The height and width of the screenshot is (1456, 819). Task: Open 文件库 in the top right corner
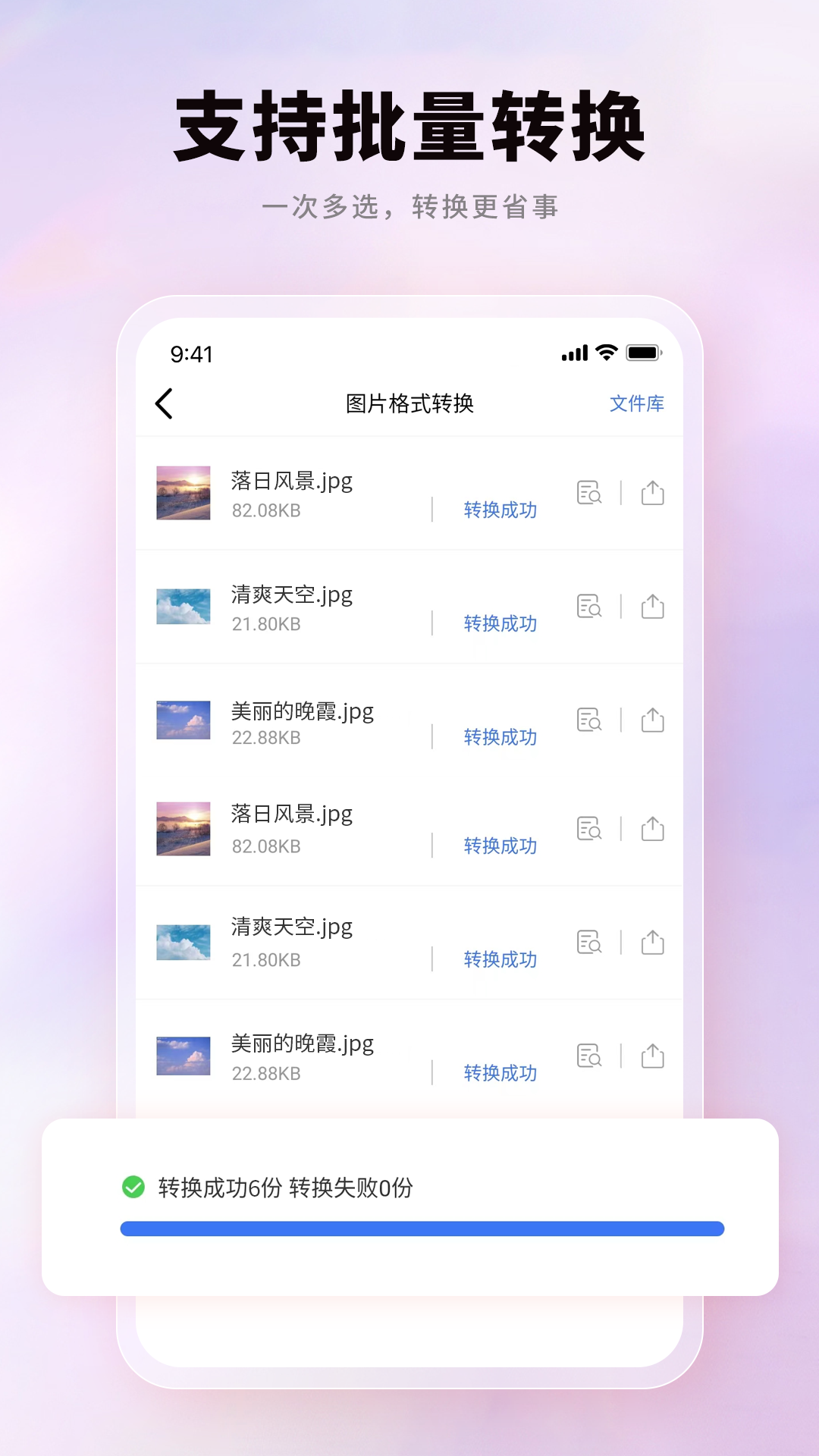tap(637, 404)
